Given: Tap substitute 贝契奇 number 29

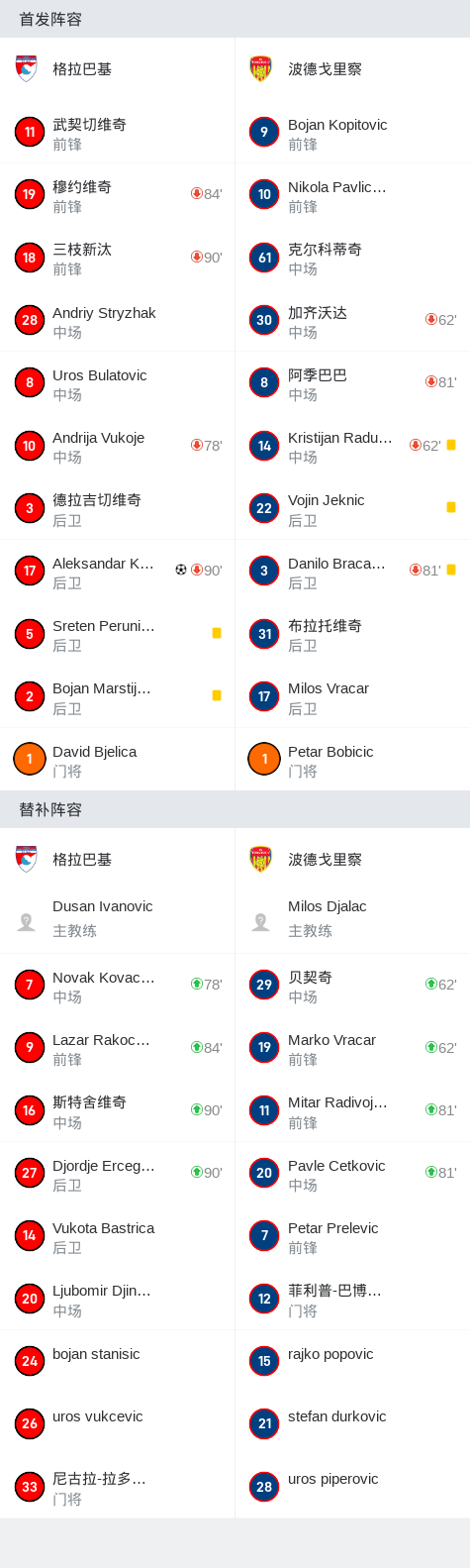Looking at the screenshot, I should [352, 985].
